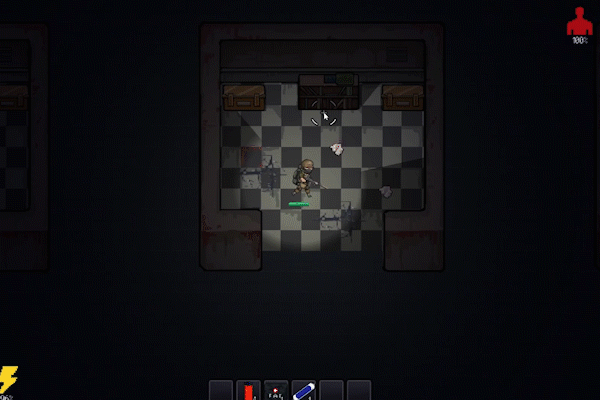
Task: Select the first aid kit hotbar slot
Action: click(x=276, y=390)
